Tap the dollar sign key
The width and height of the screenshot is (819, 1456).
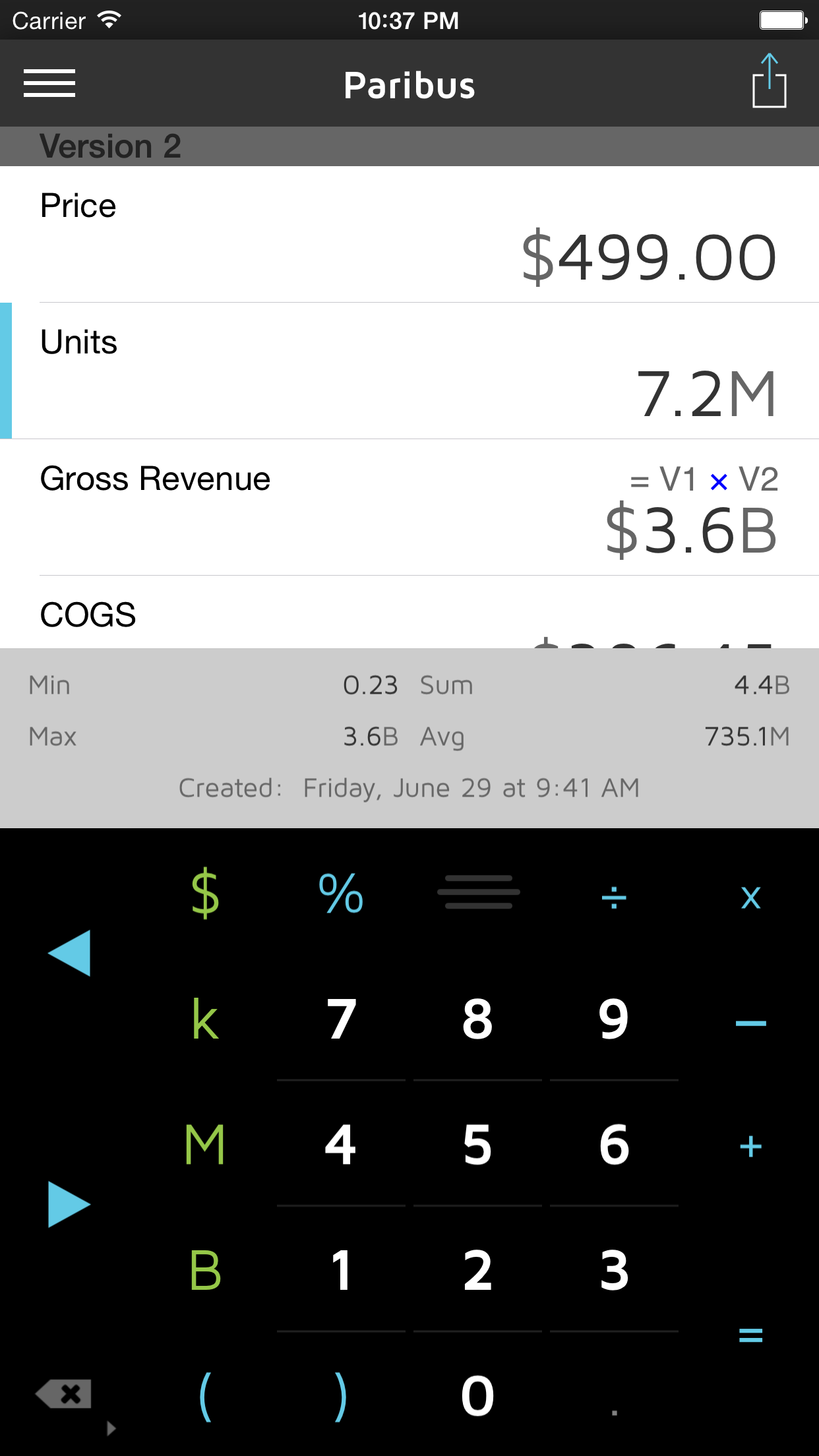pyautogui.click(x=205, y=894)
